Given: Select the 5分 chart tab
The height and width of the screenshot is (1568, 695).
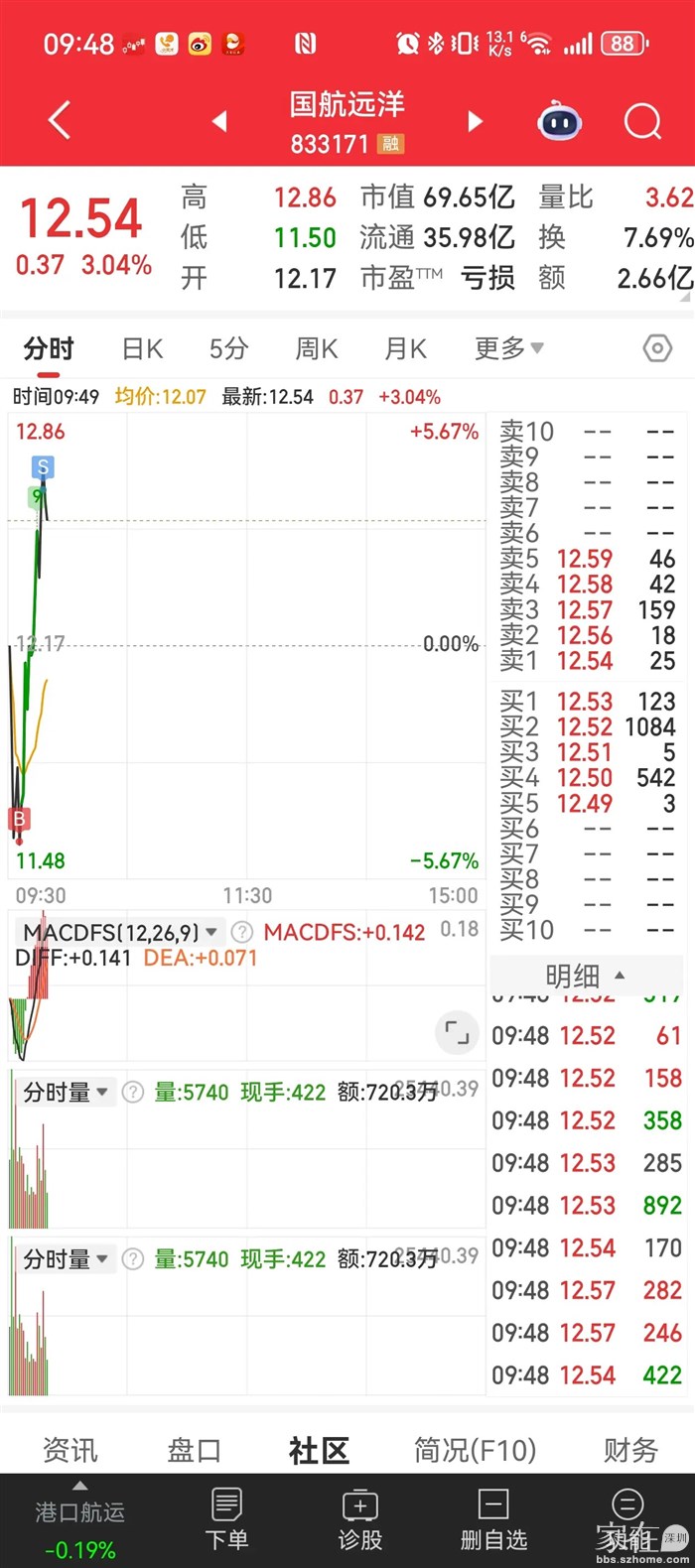Looking at the screenshot, I should click(x=228, y=348).
